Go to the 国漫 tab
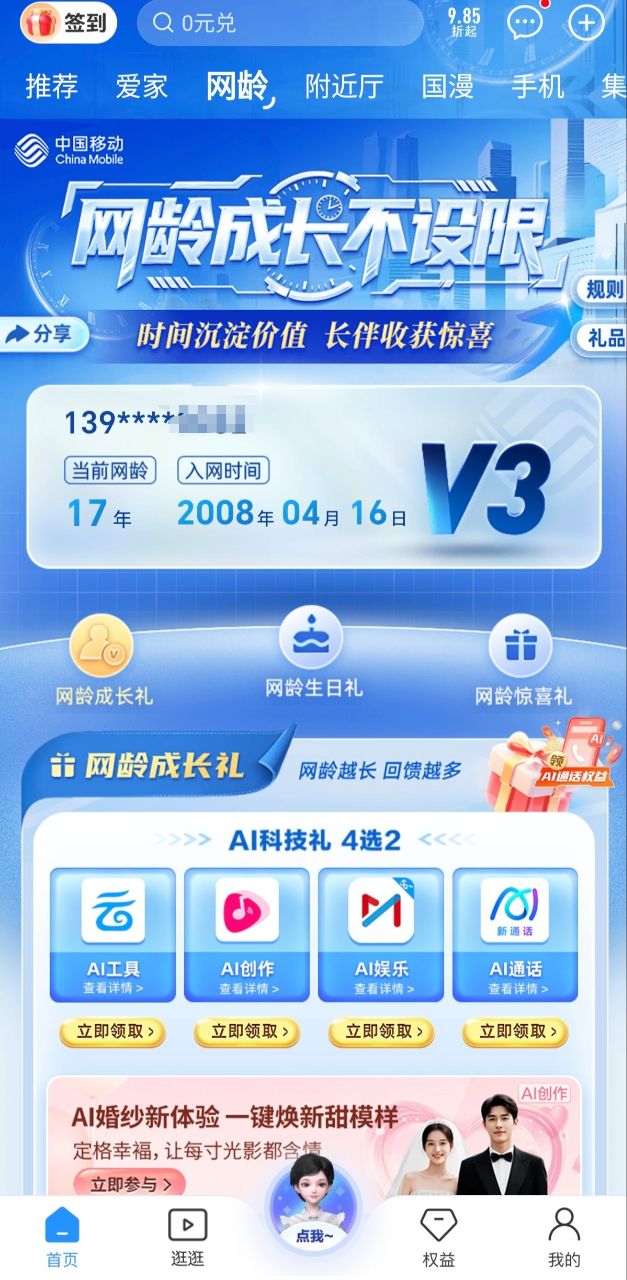 click(x=447, y=86)
